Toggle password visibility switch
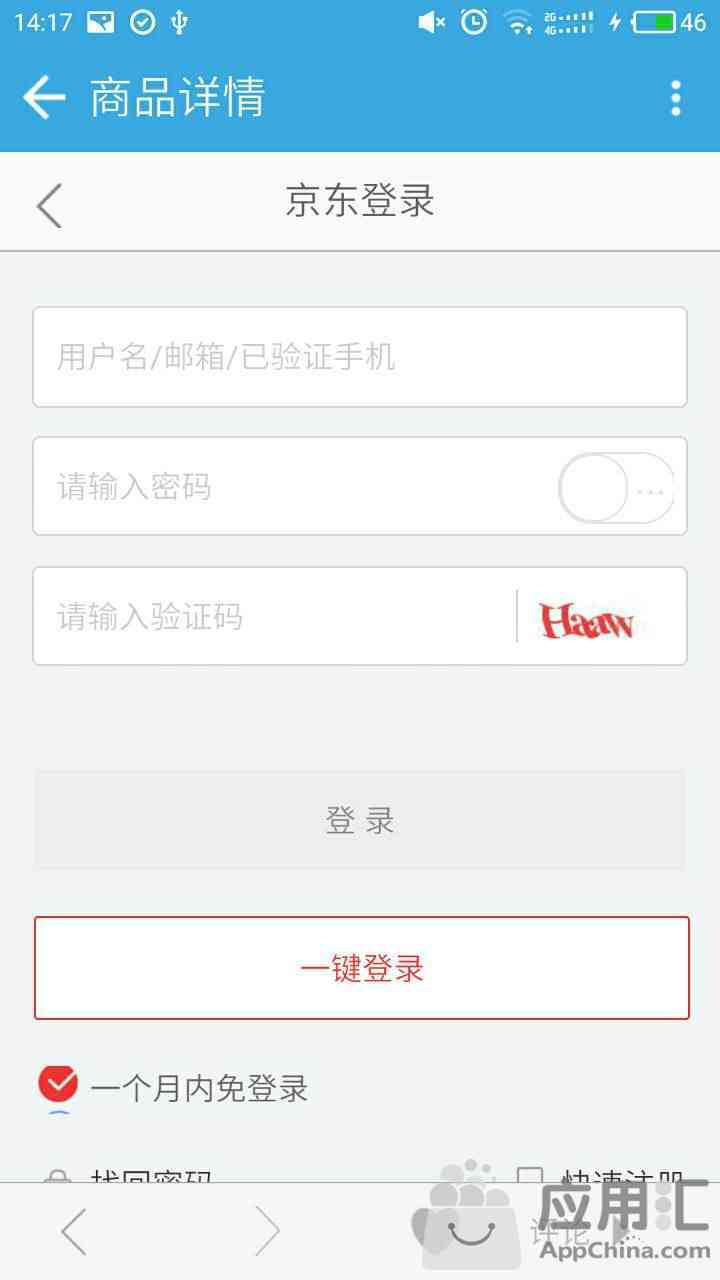 [x=617, y=489]
